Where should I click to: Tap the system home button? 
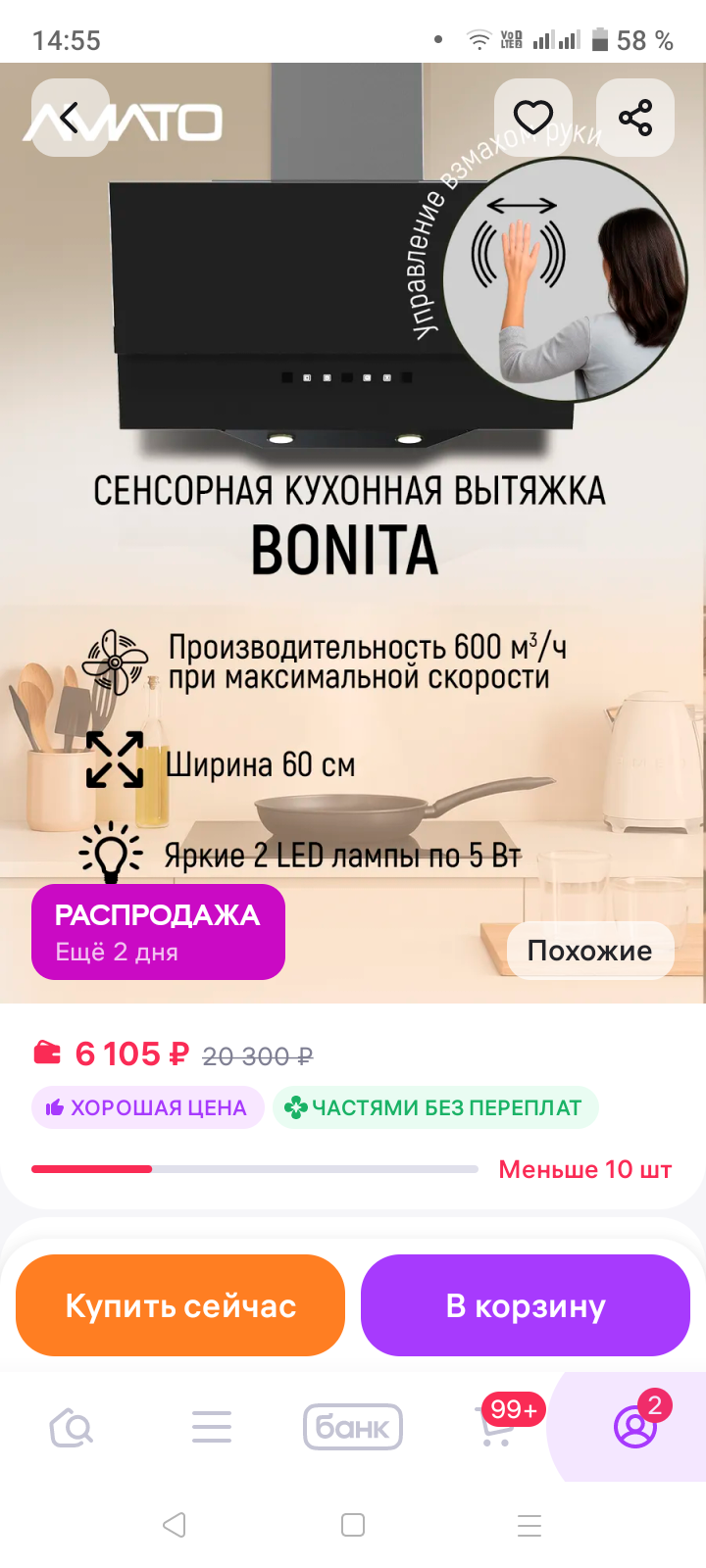[x=353, y=1525]
